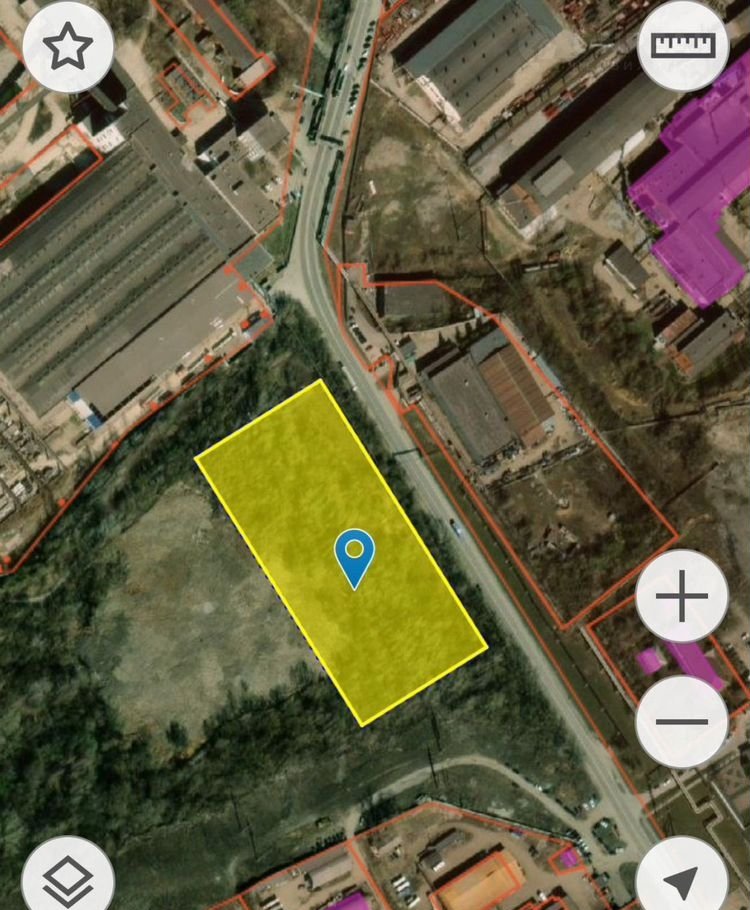750x910 pixels.
Task: Tap the blue location pin marker
Action: click(354, 556)
